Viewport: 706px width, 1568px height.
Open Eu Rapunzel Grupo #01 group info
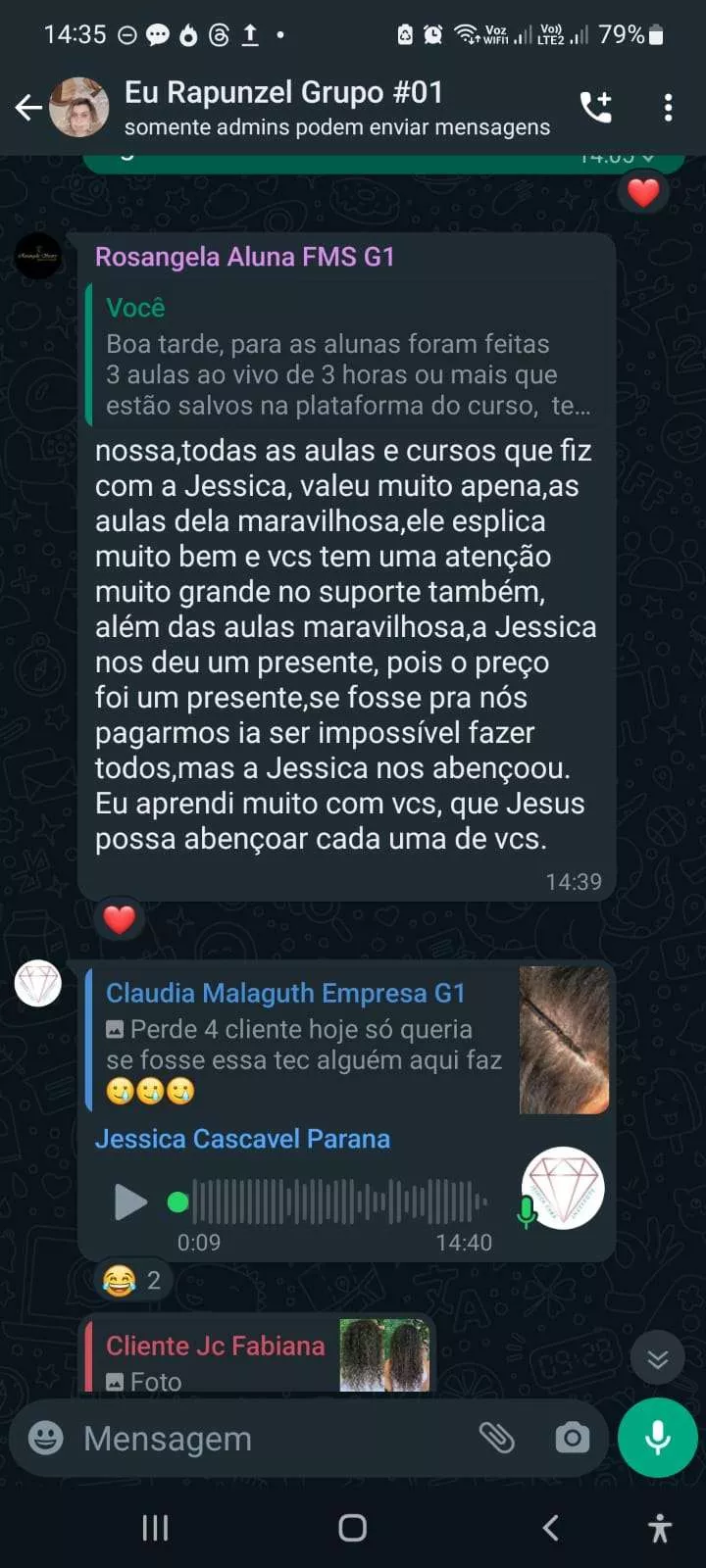[284, 94]
